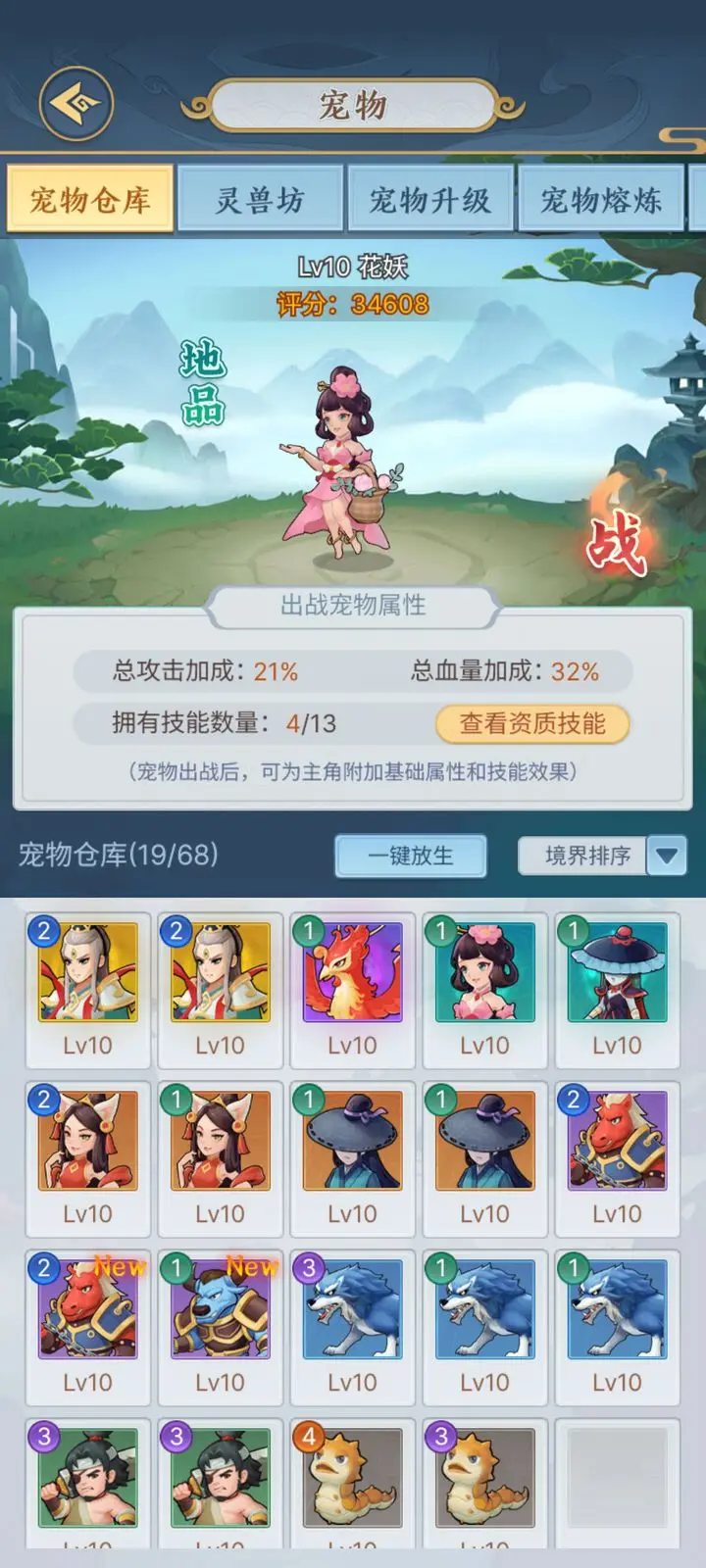Select the wolf pet with badge 3
706x1568 pixels.
[352, 1325]
